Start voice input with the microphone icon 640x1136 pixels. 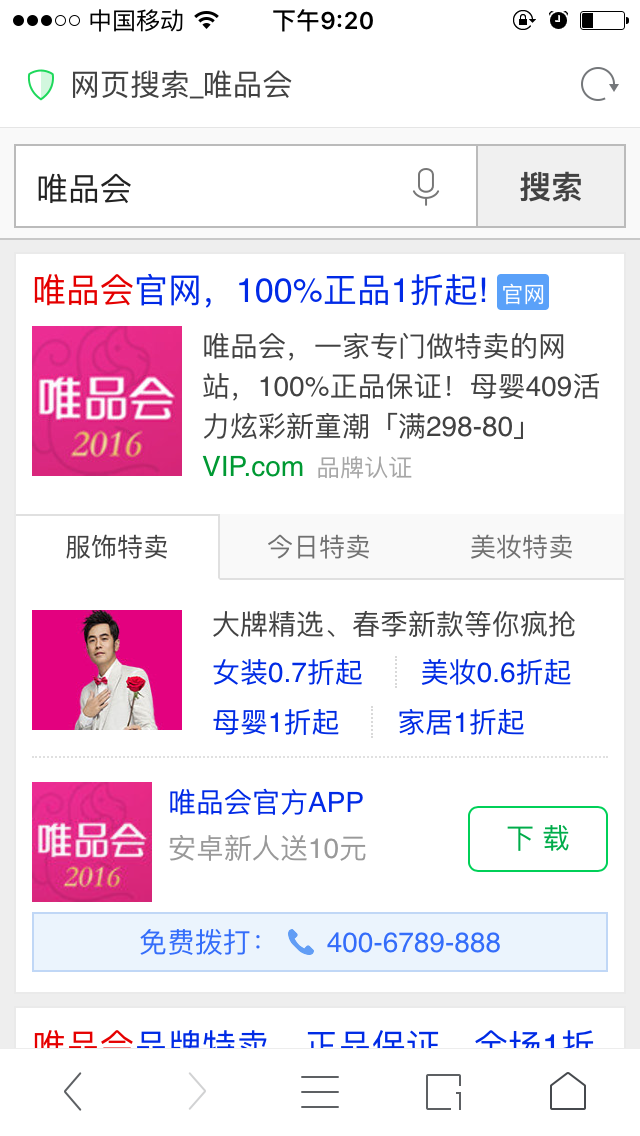tap(426, 187)
